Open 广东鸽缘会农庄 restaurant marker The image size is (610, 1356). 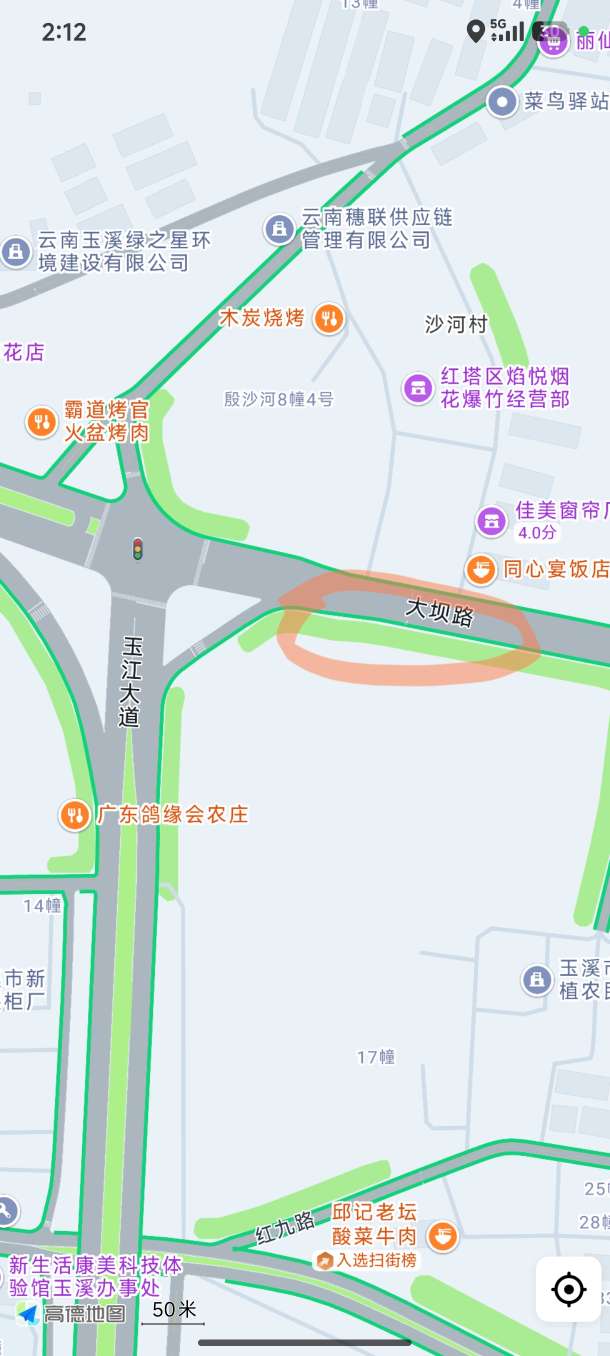(x=74, y=815)
